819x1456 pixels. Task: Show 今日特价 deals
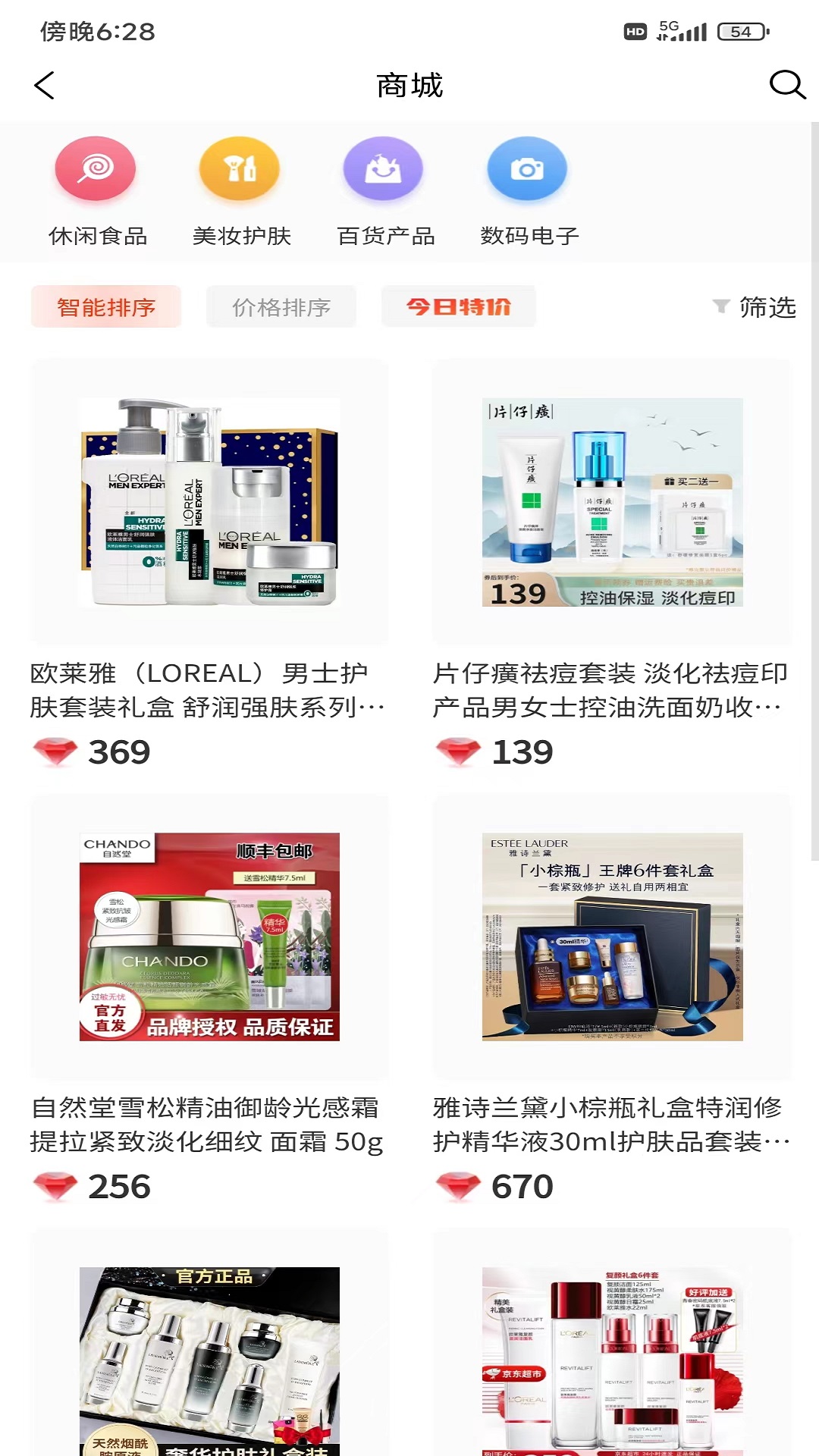click(x=459, y=307)
